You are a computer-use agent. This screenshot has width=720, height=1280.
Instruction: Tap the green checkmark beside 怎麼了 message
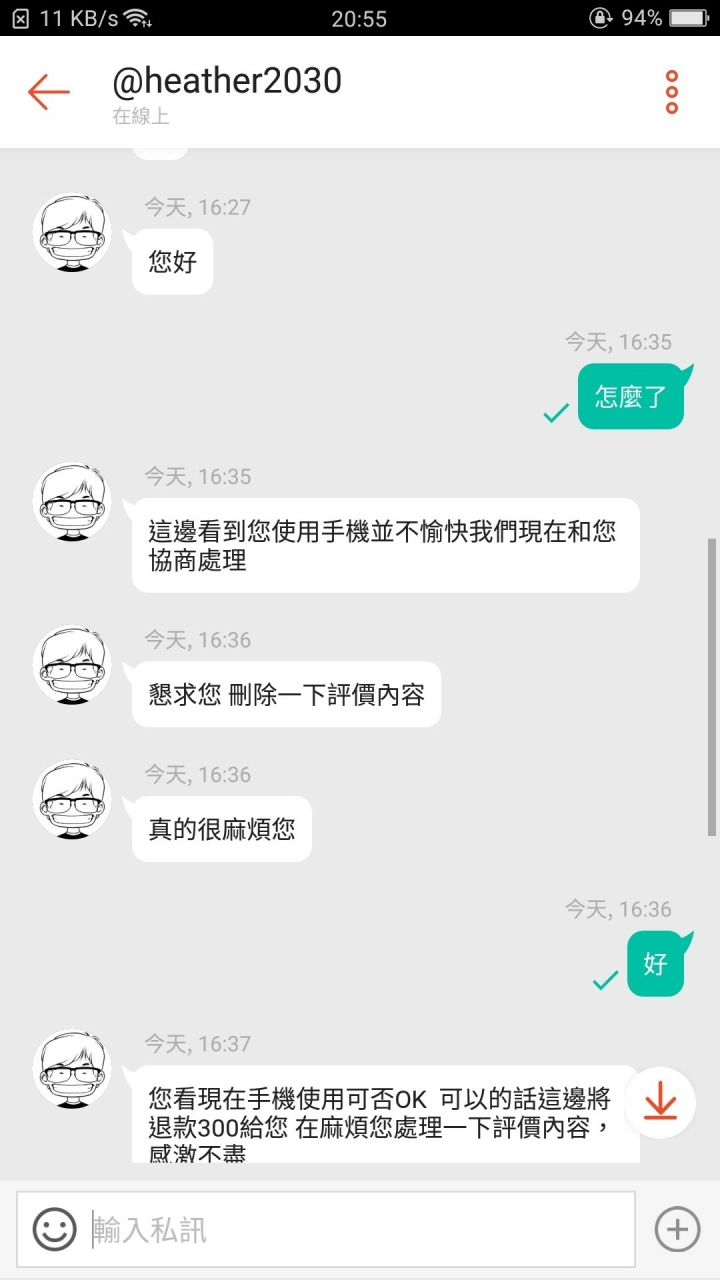[556, 412]
